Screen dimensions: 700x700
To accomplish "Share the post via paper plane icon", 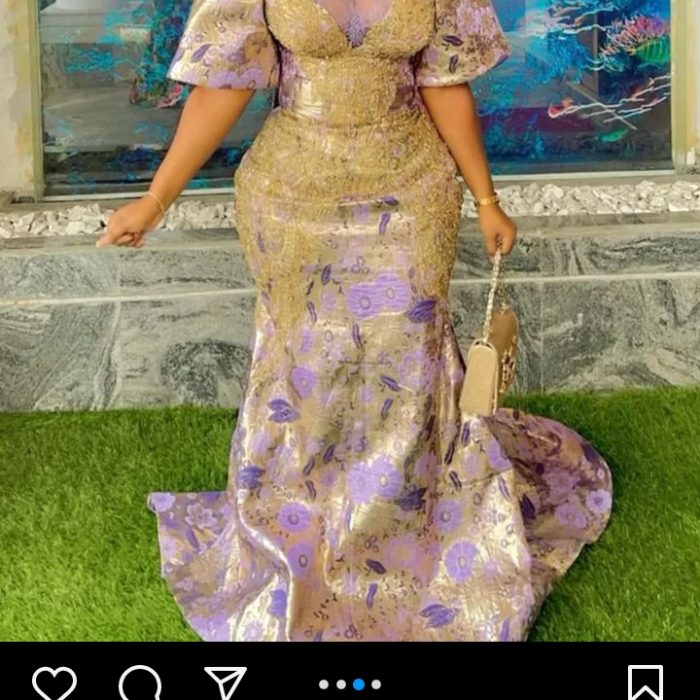I will (x=225, y=683).
